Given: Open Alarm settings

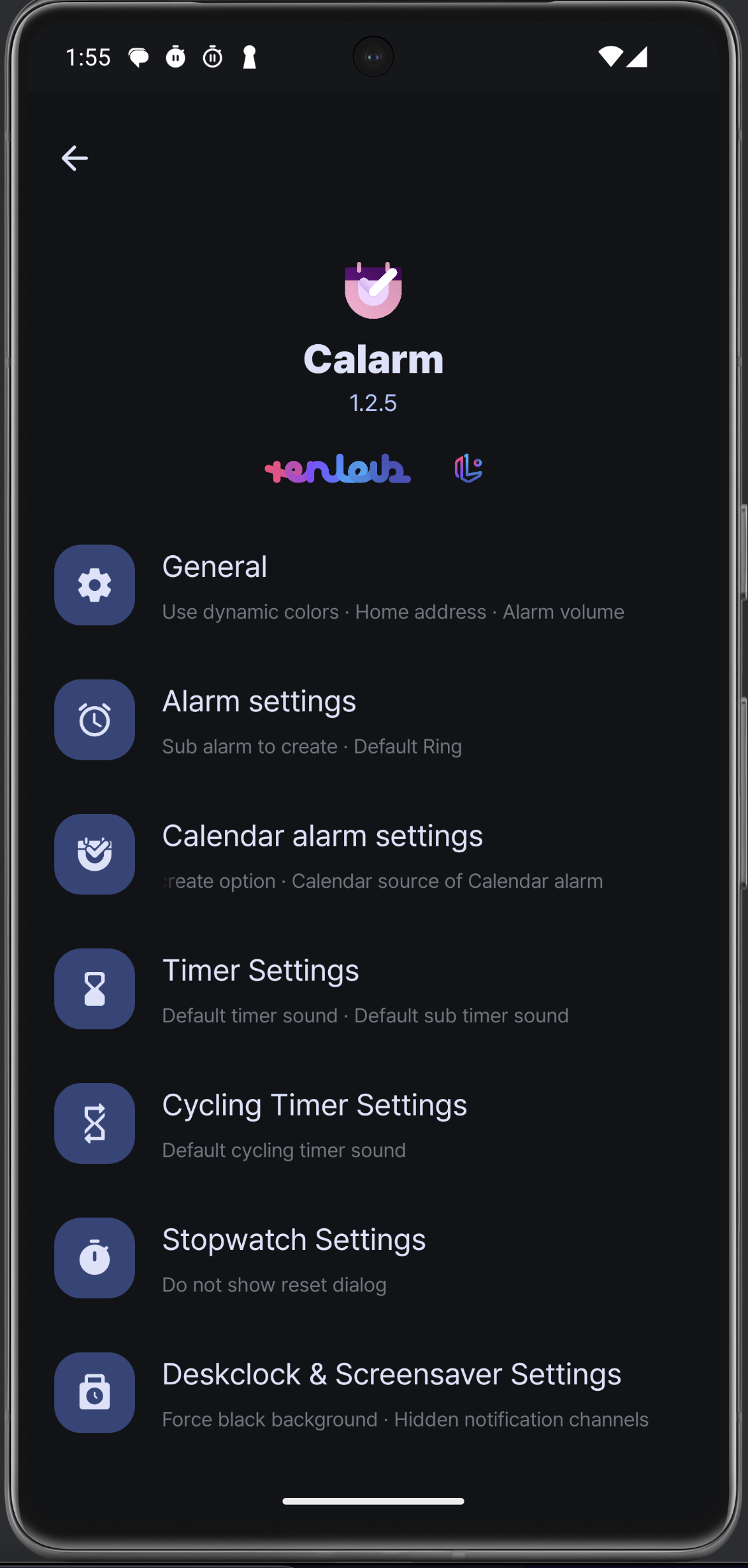Looking at the screenshot, I should [374, 720].
